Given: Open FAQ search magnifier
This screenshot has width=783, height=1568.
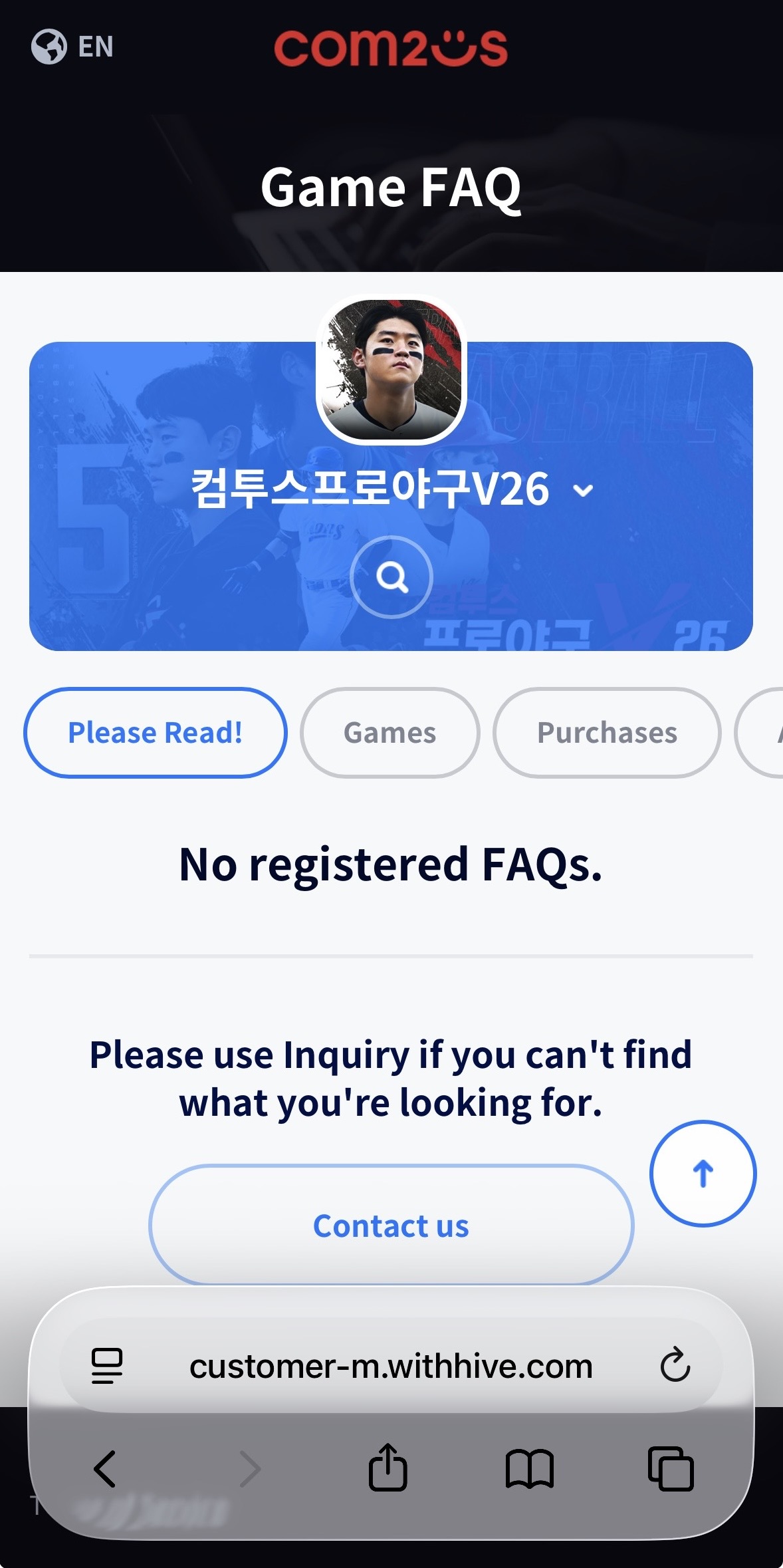Looking at the screenshot, I should (x=391, y=577).
